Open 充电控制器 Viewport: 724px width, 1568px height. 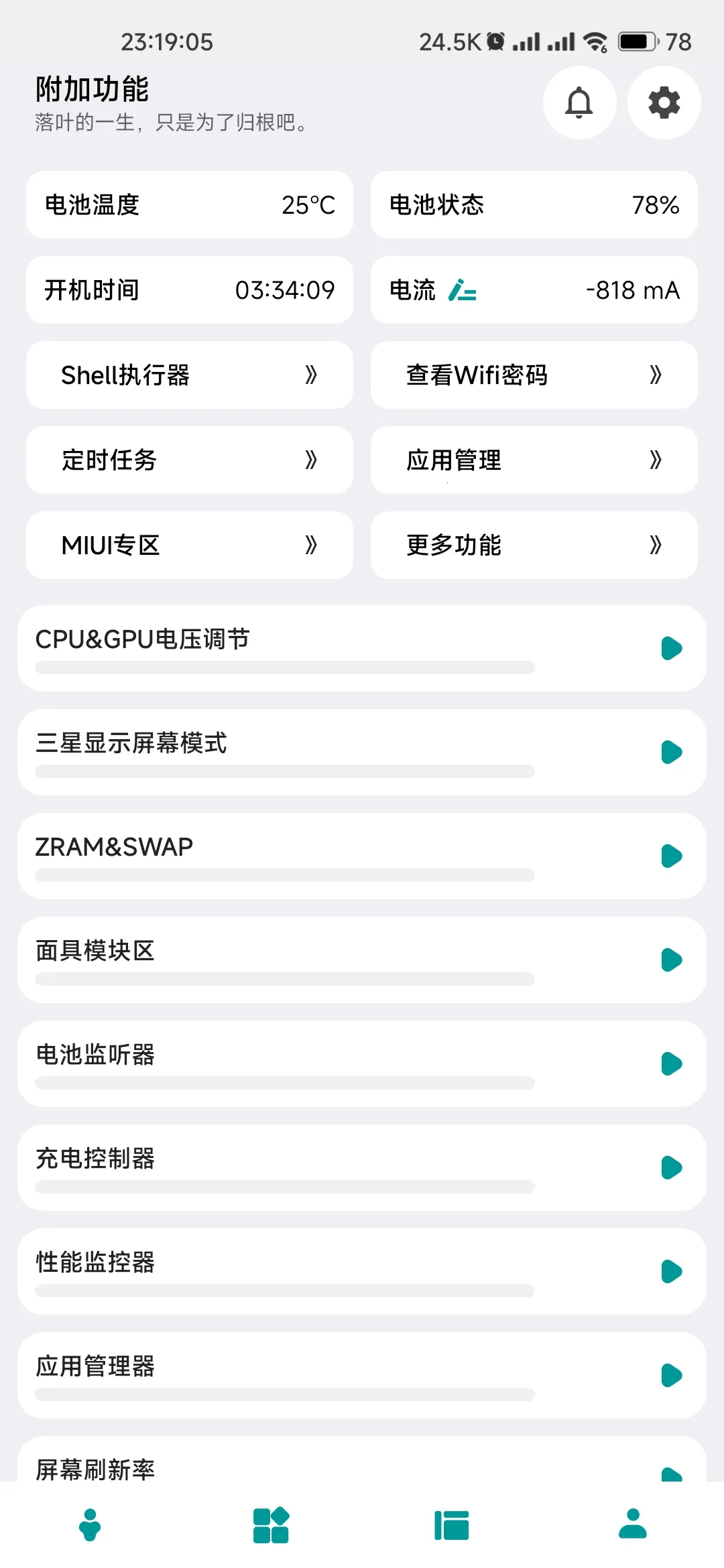pos(671,1168)
